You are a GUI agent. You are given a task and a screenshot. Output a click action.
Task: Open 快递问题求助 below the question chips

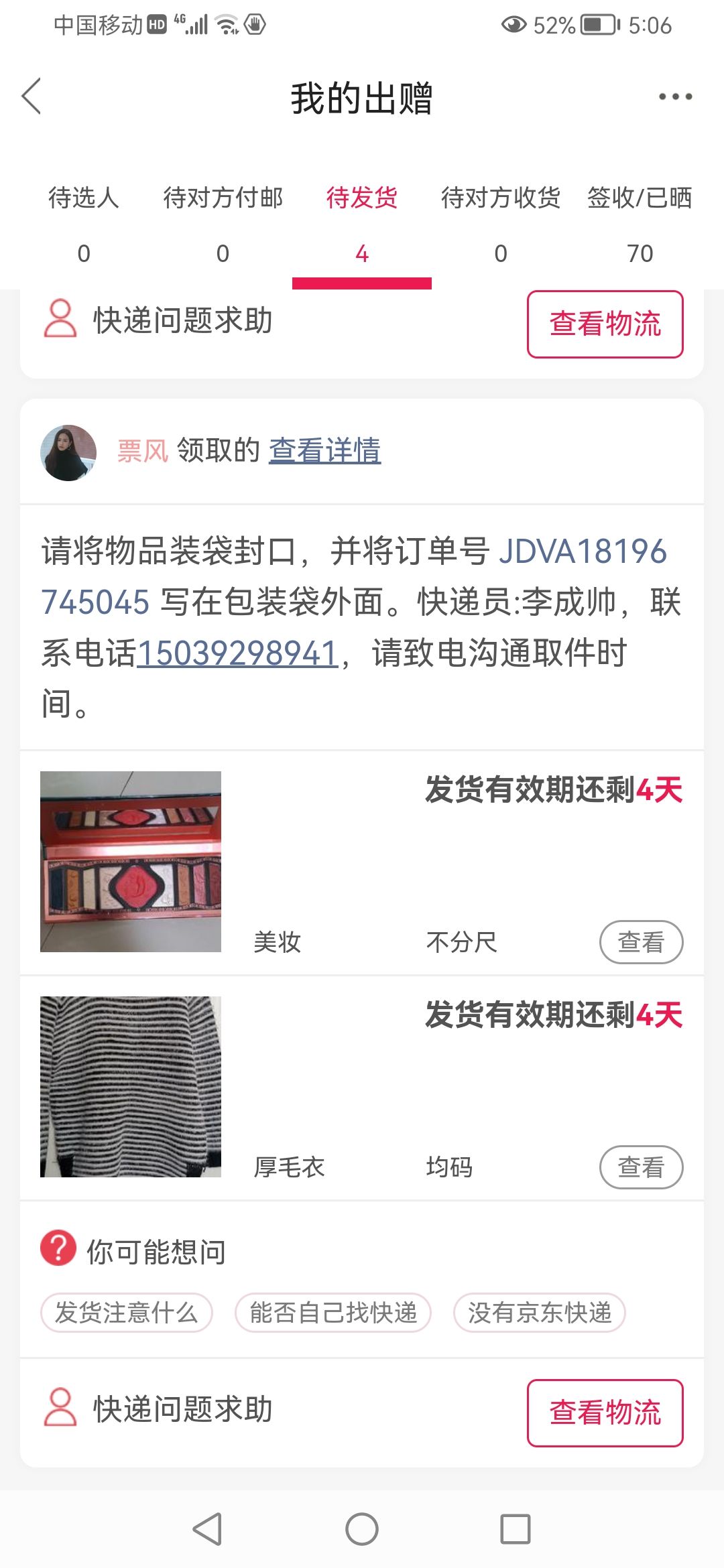click(158, 1409)
